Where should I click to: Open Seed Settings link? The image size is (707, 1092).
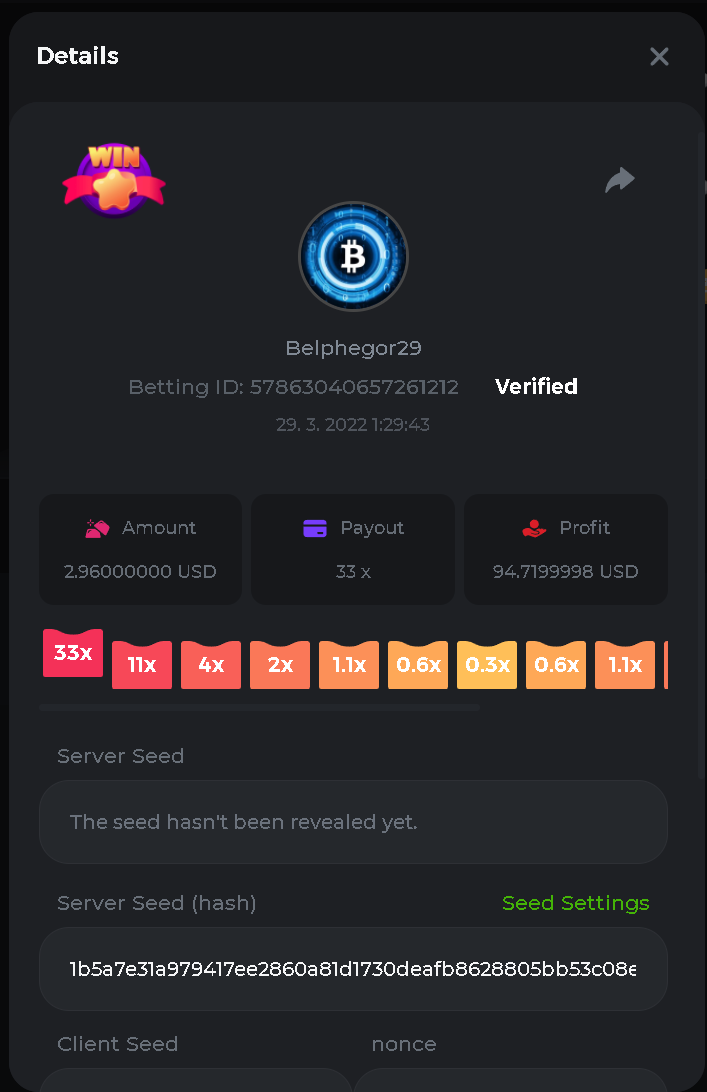[x=575, y=903]
